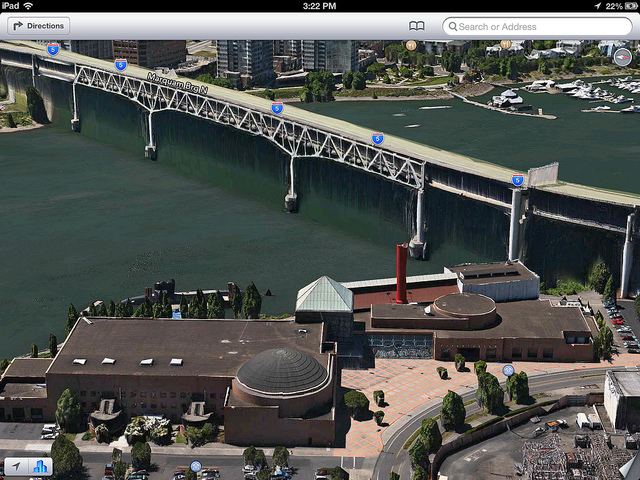Center map on current location arrow
Image resolution: width=640 pixels, height=480 pixels.
[16, 466]
